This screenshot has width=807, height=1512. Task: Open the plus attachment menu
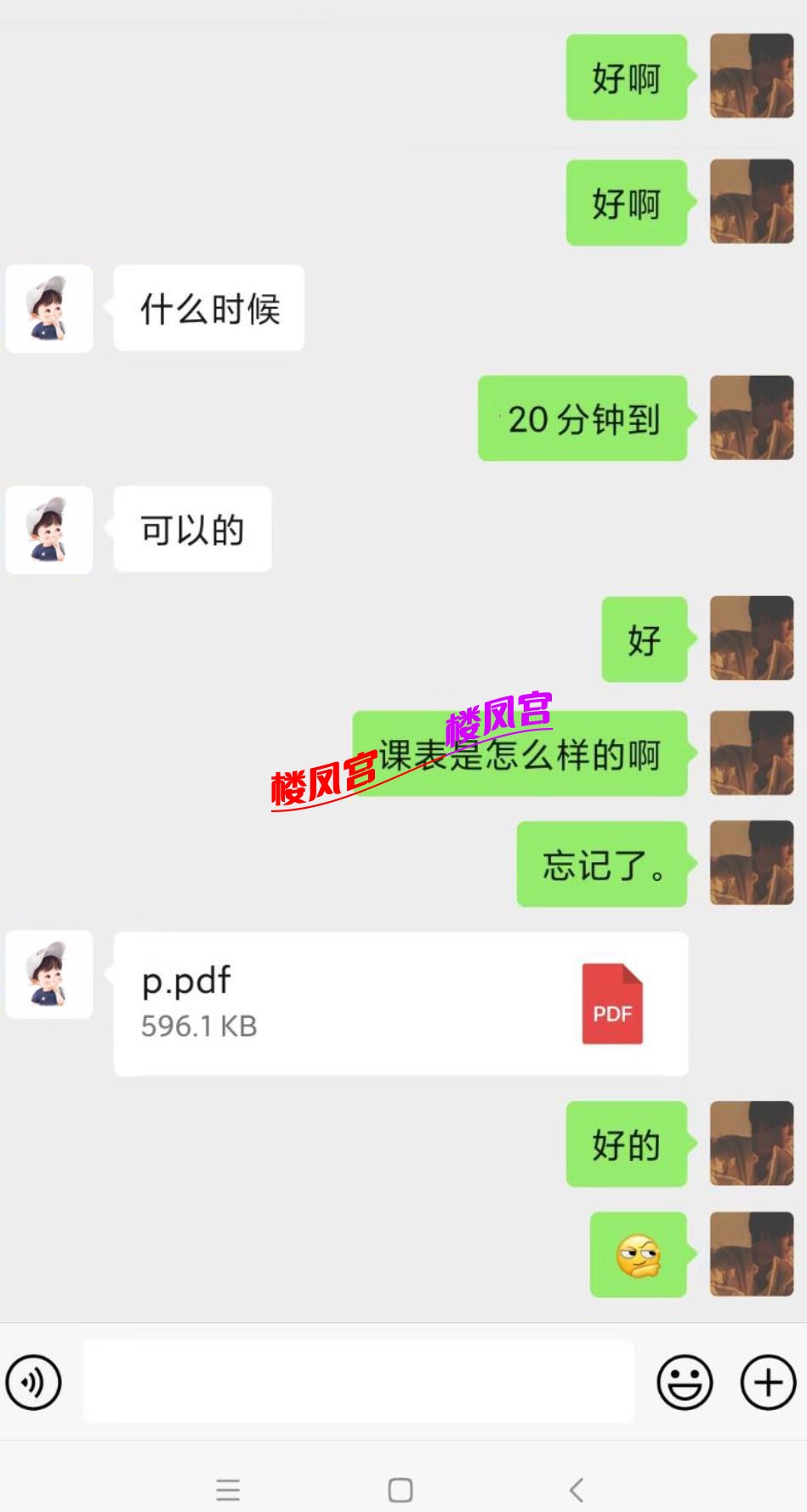coord(764,1379)
